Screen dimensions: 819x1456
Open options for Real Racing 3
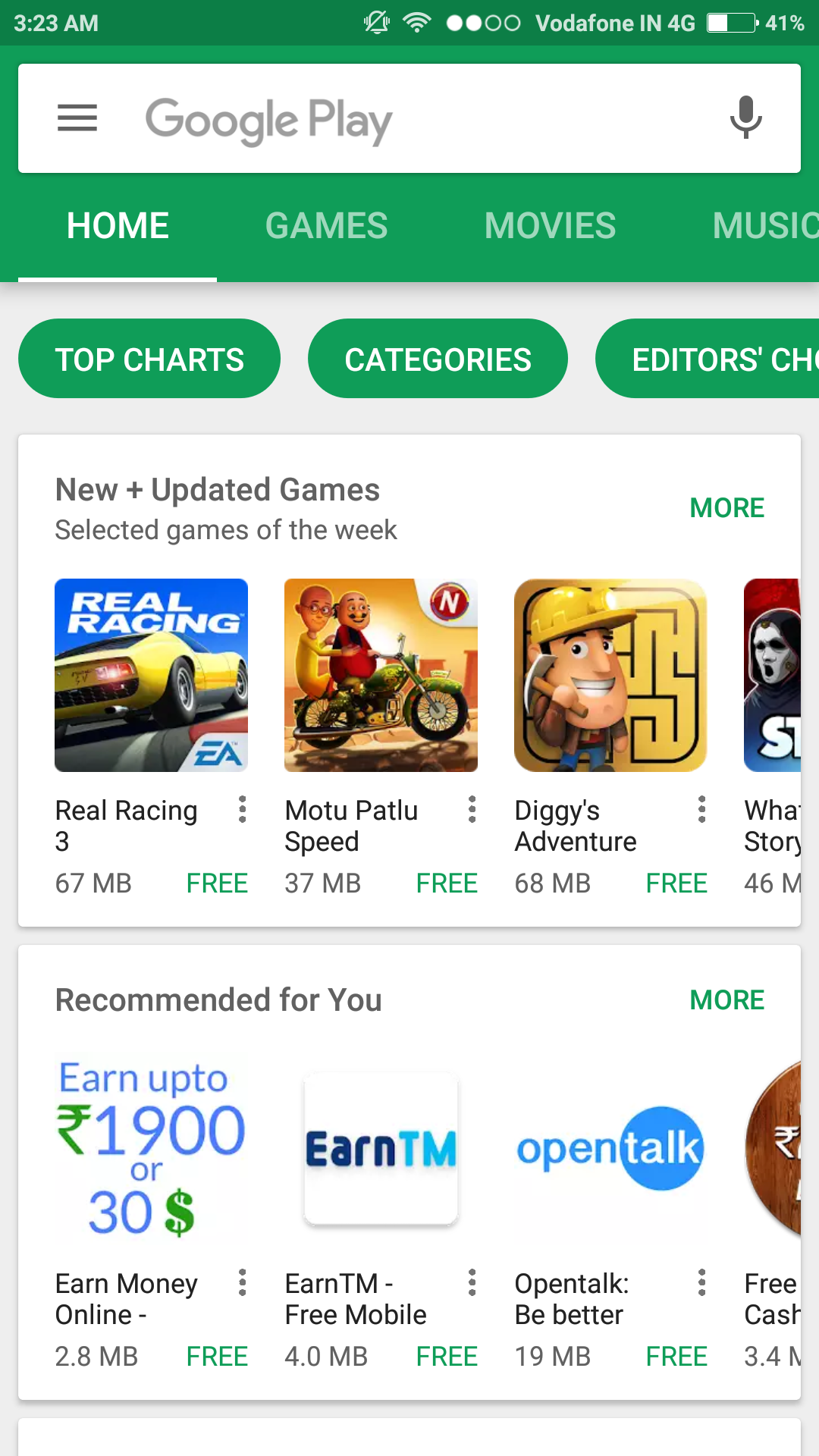pos(243,810)
